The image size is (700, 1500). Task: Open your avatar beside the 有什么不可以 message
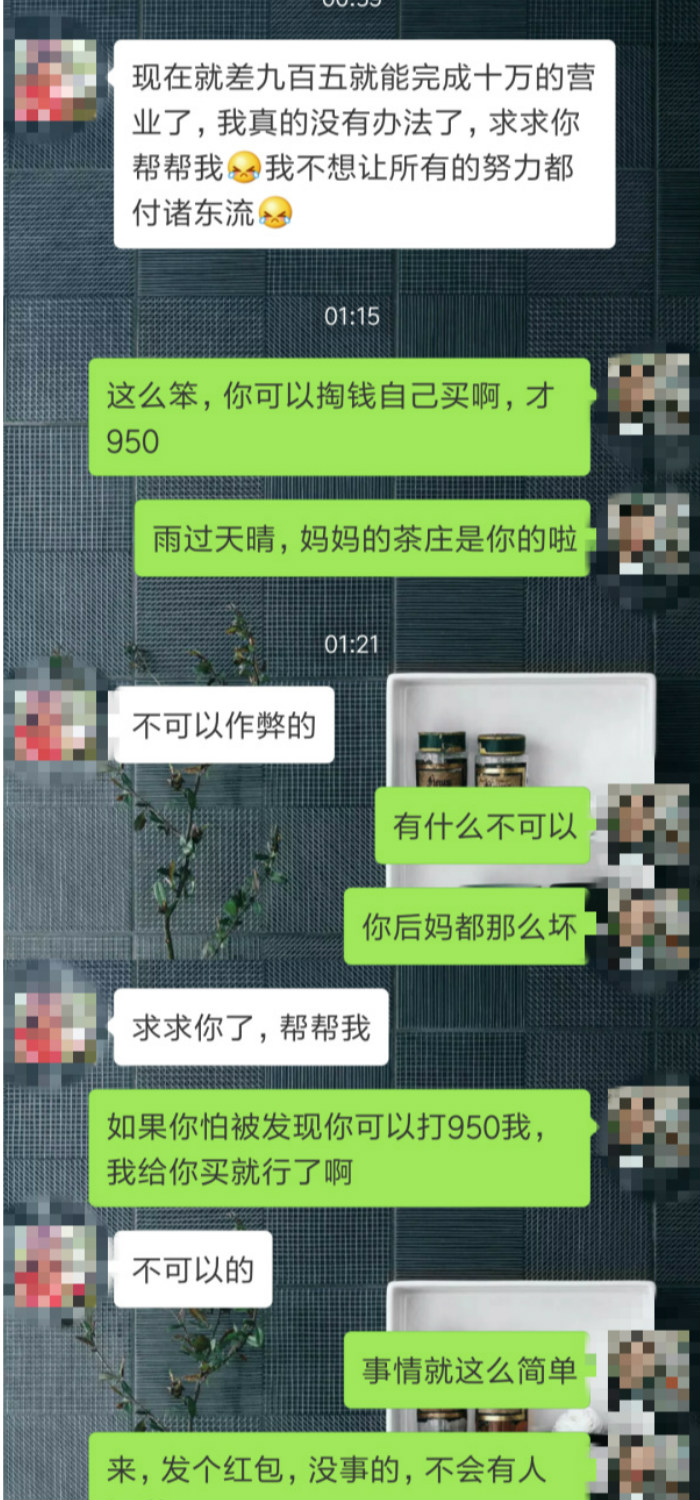[648, 825]
